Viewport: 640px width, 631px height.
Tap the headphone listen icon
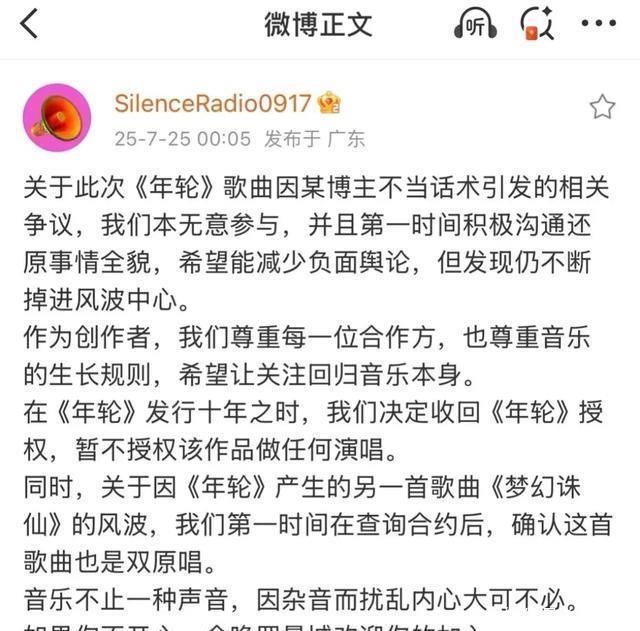[476, 24]
